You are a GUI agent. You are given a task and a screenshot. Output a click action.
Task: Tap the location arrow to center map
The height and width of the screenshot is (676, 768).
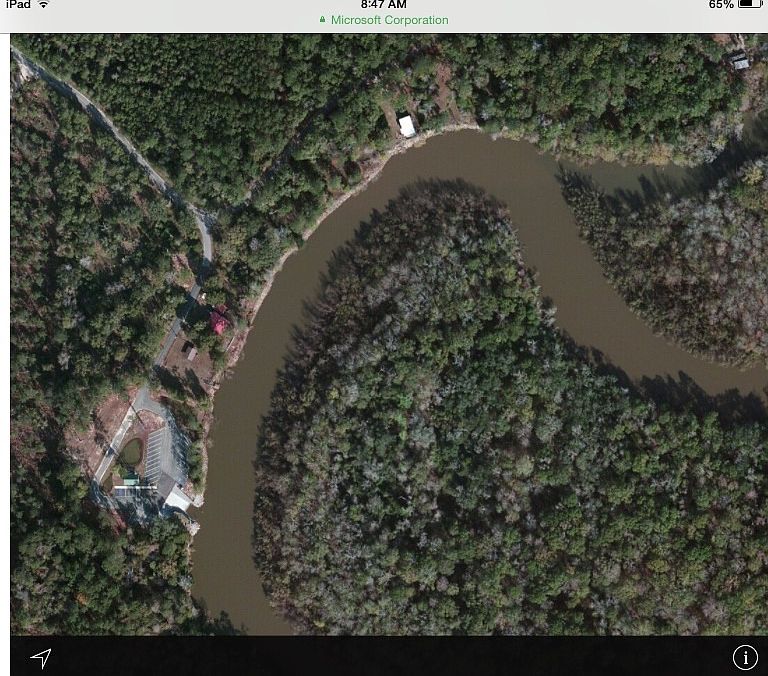pos(40,657)
